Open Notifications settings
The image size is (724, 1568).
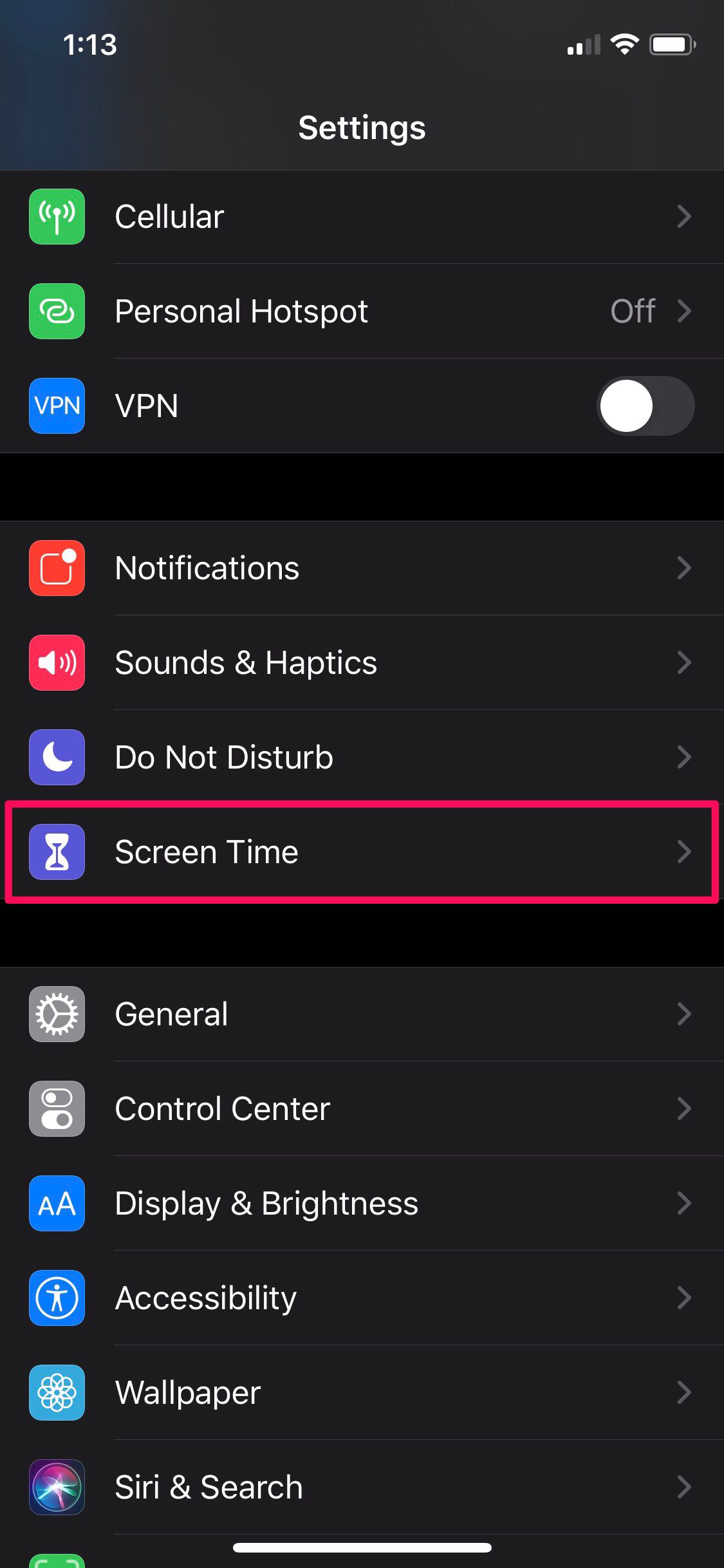362,568
